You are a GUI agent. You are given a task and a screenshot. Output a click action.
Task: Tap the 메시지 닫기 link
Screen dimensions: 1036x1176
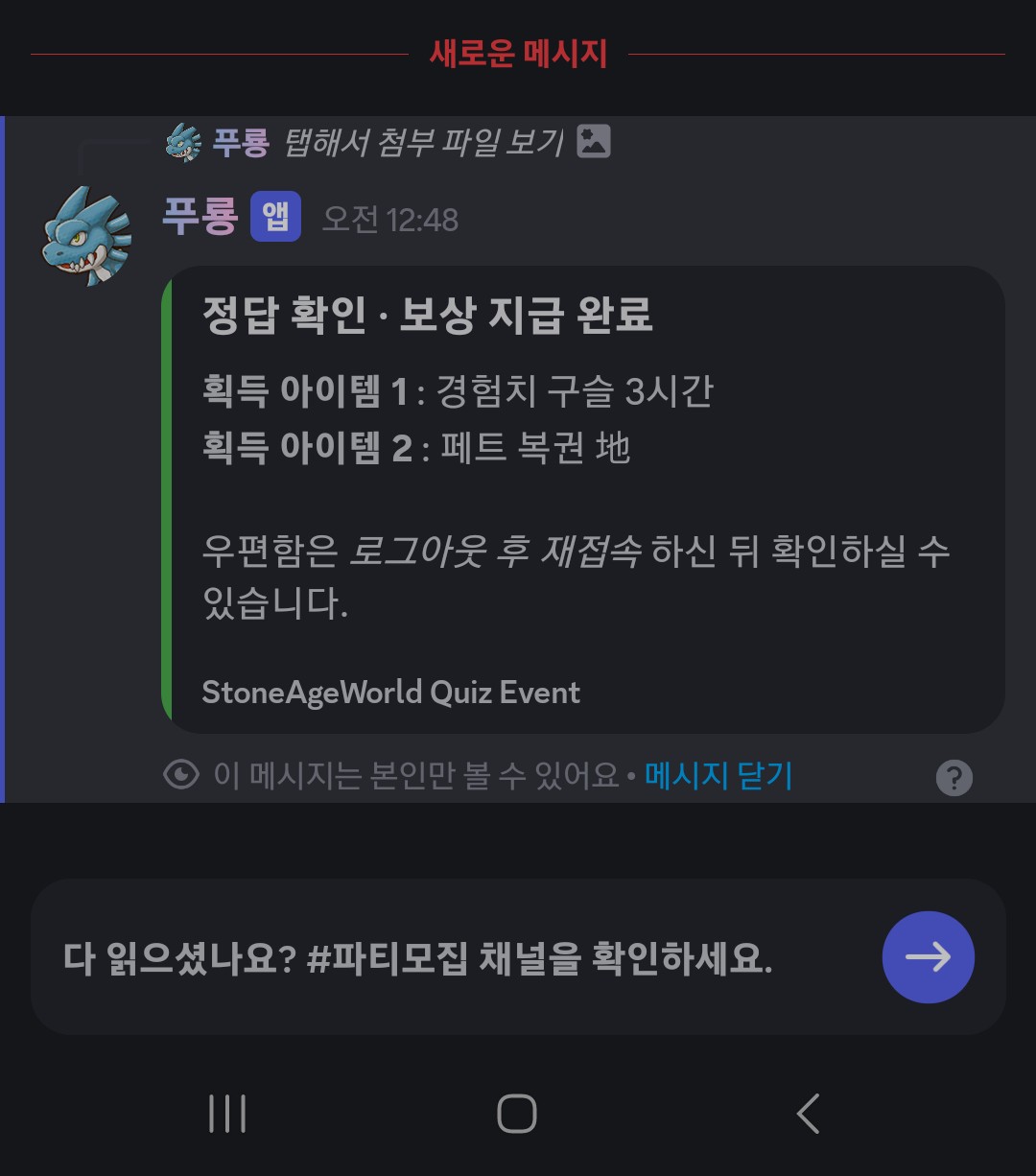click(x=718, y=775)
